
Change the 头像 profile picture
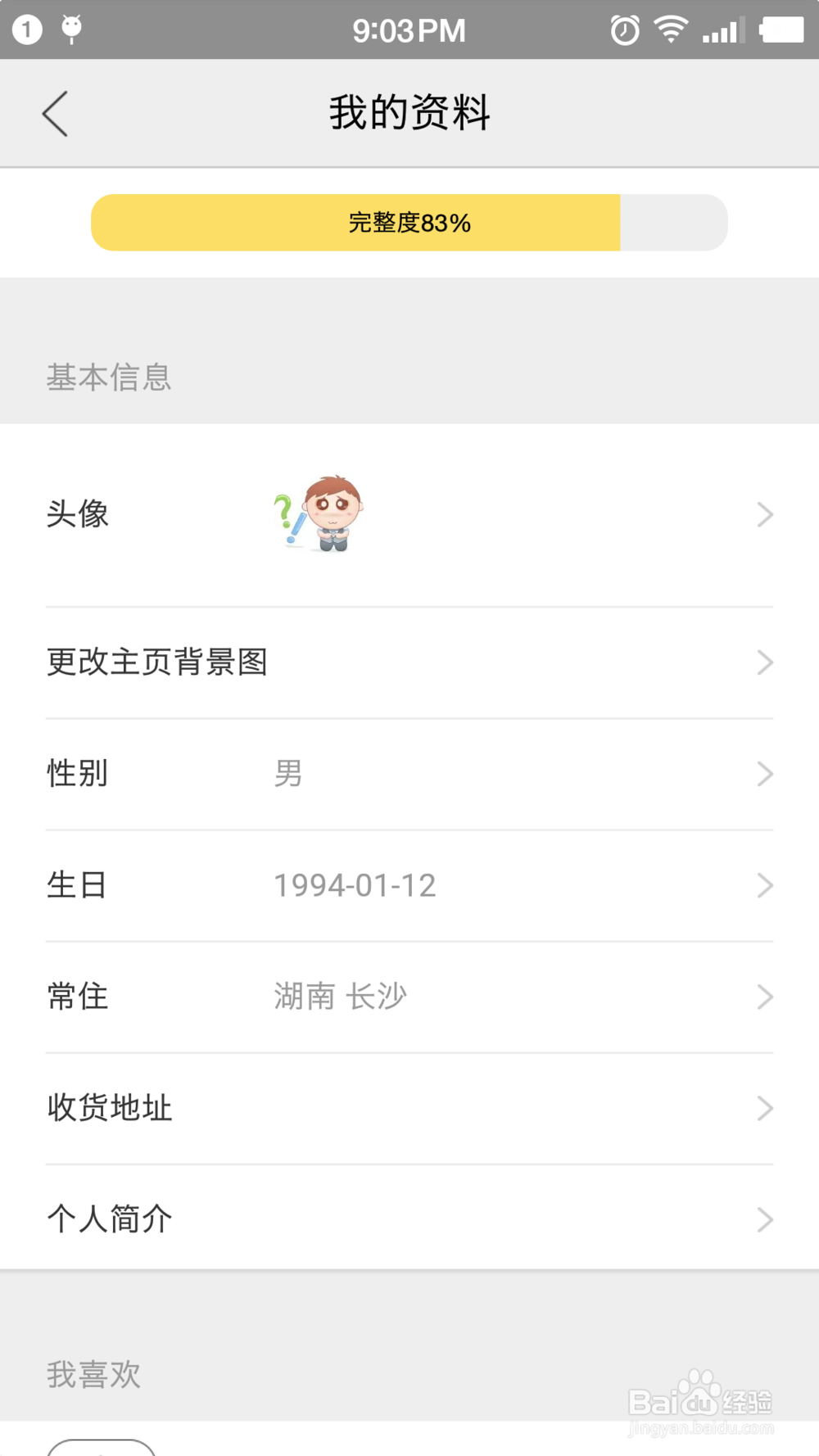tap(409, 514)
